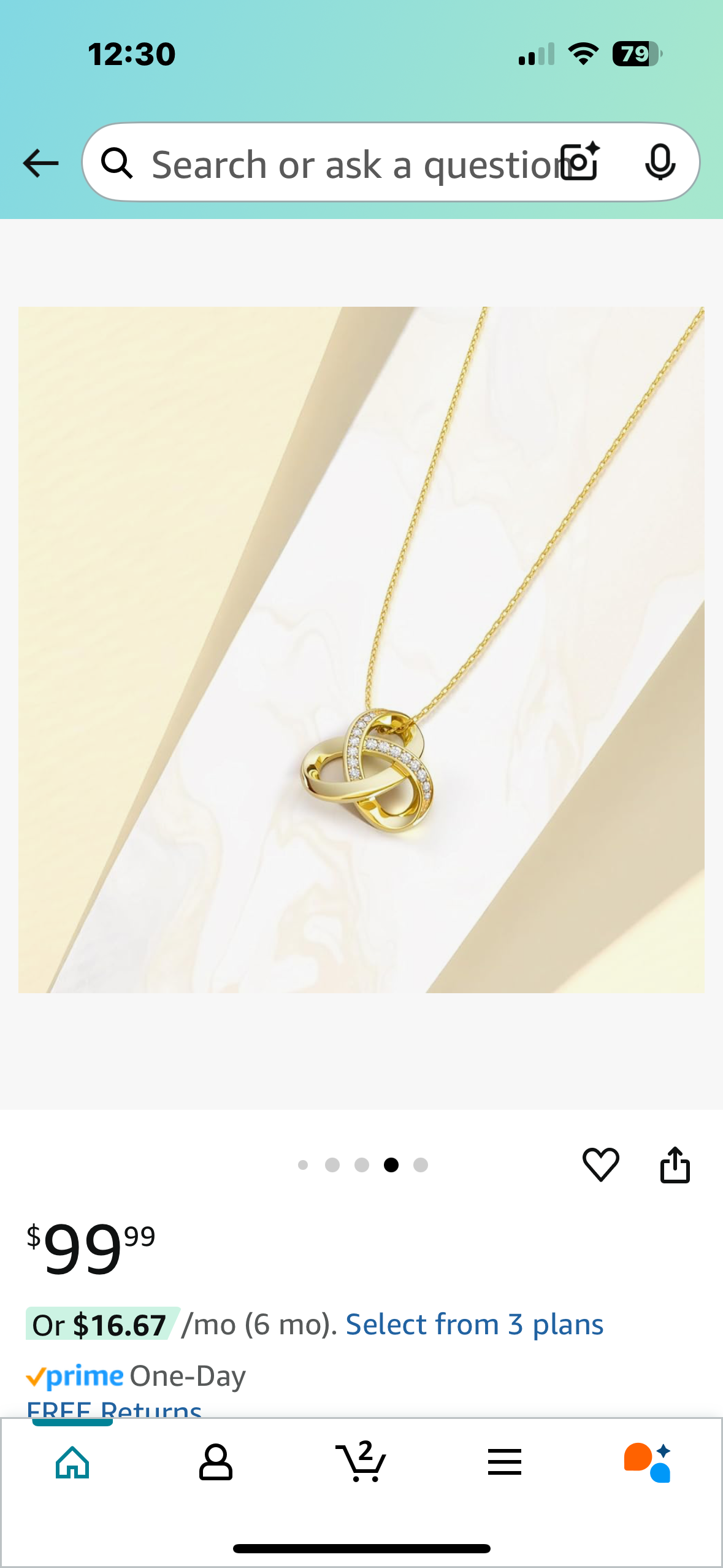Screen dimensions: 723x1568
Task: Open the hamburger menu tab
Action: coord(505,1462)
